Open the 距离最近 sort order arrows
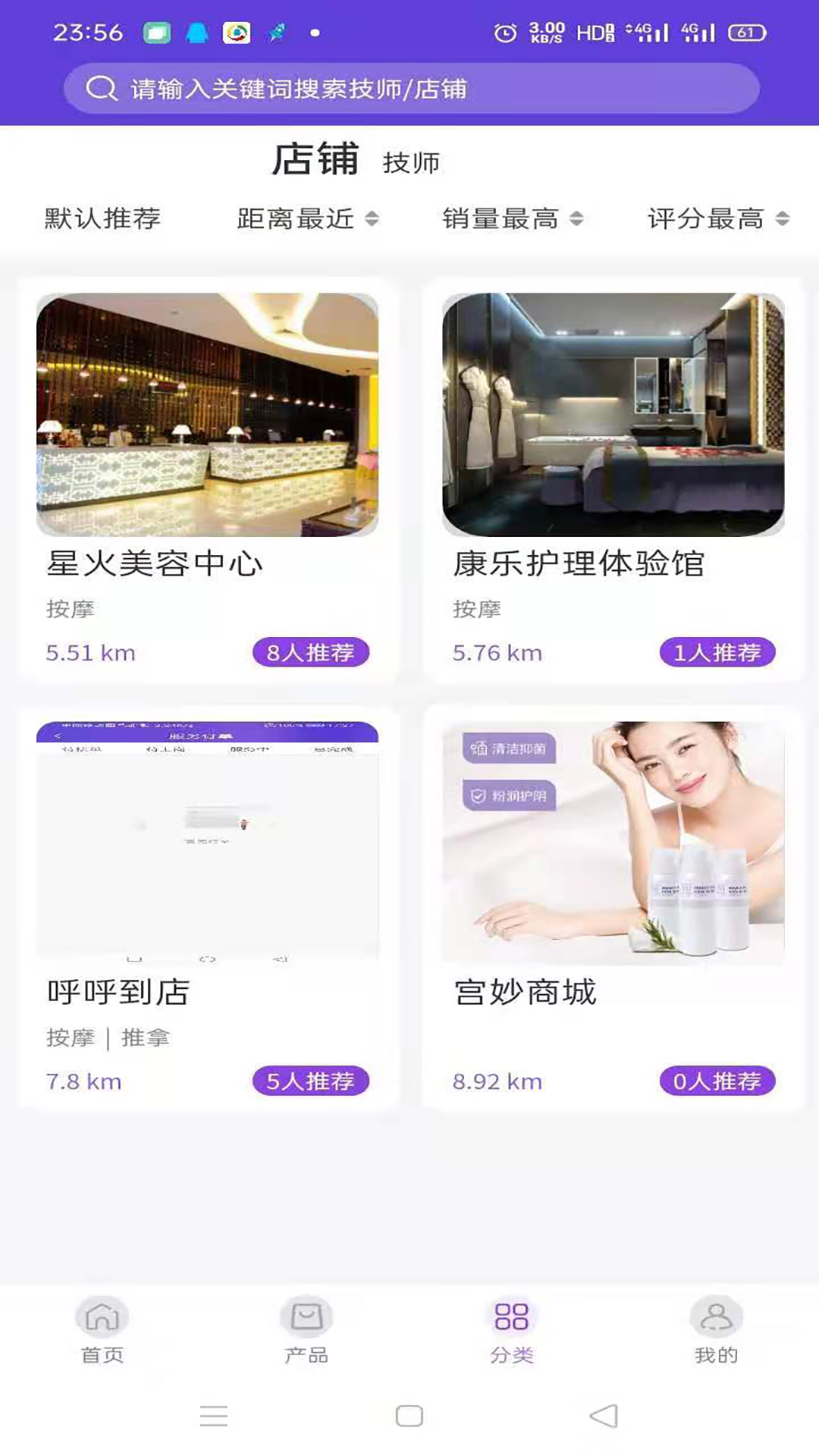Viewport: 819px width, 1456px height. (x=373, y=219)
